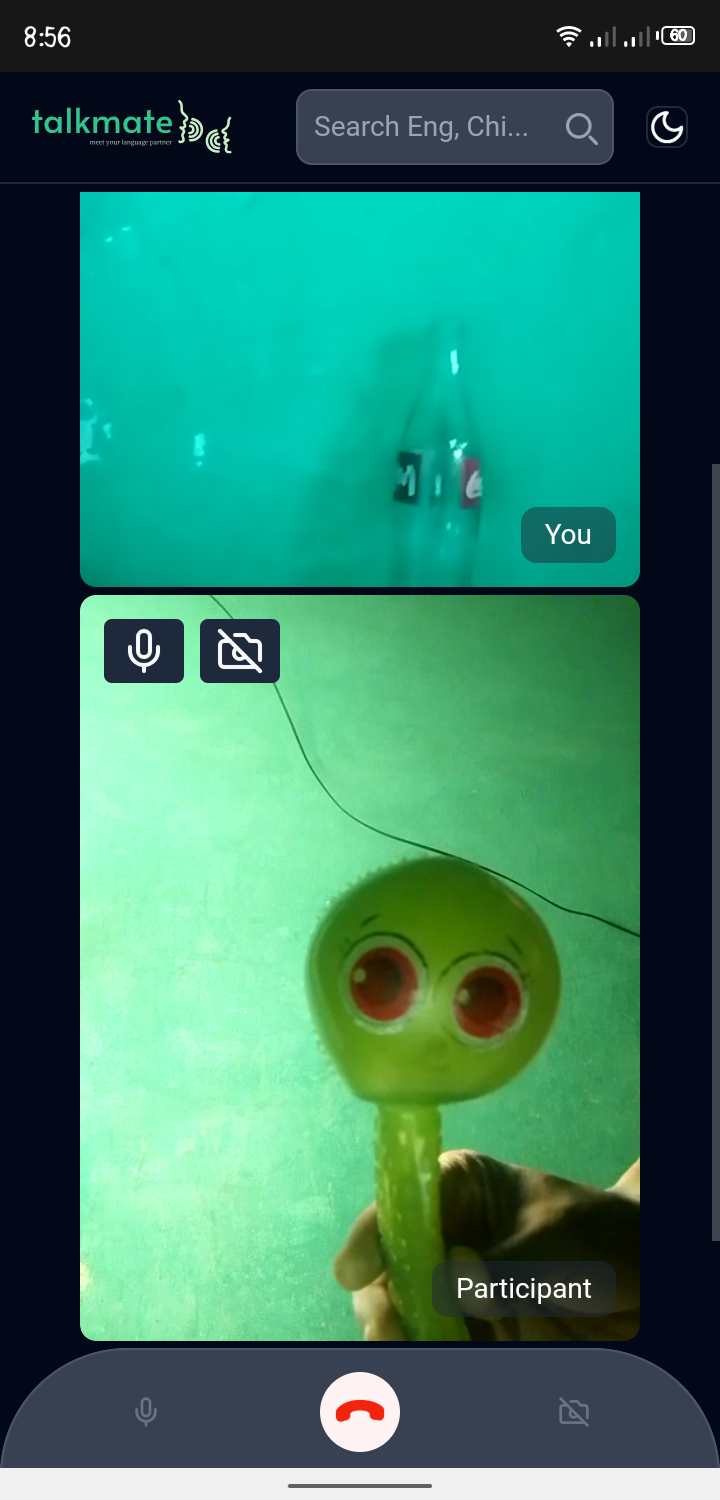End the call with the red hang-up button

point(360,1412)
